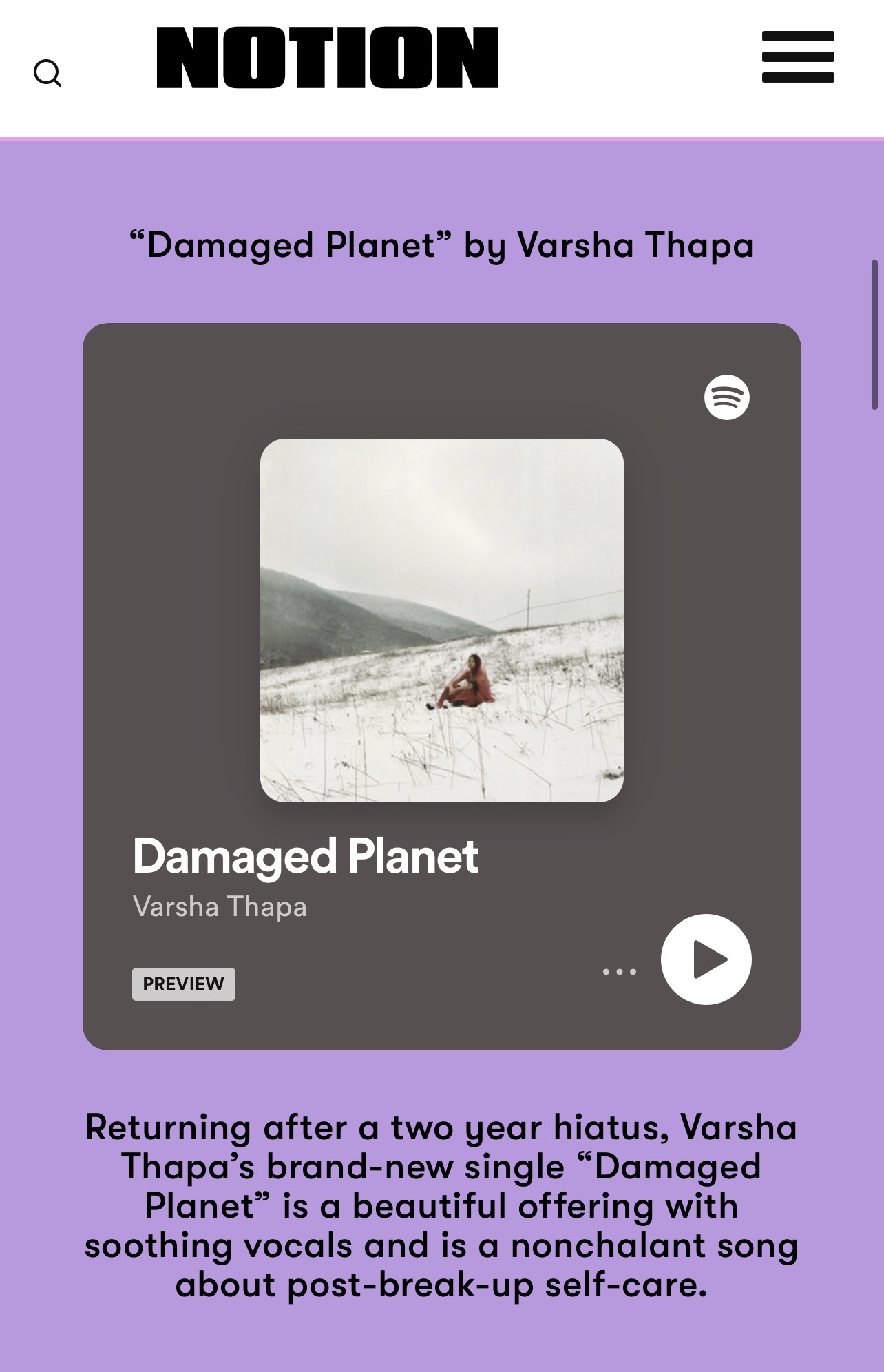
Task: Go to the Notion homepage via the logo
Action: tap(328, 58)
